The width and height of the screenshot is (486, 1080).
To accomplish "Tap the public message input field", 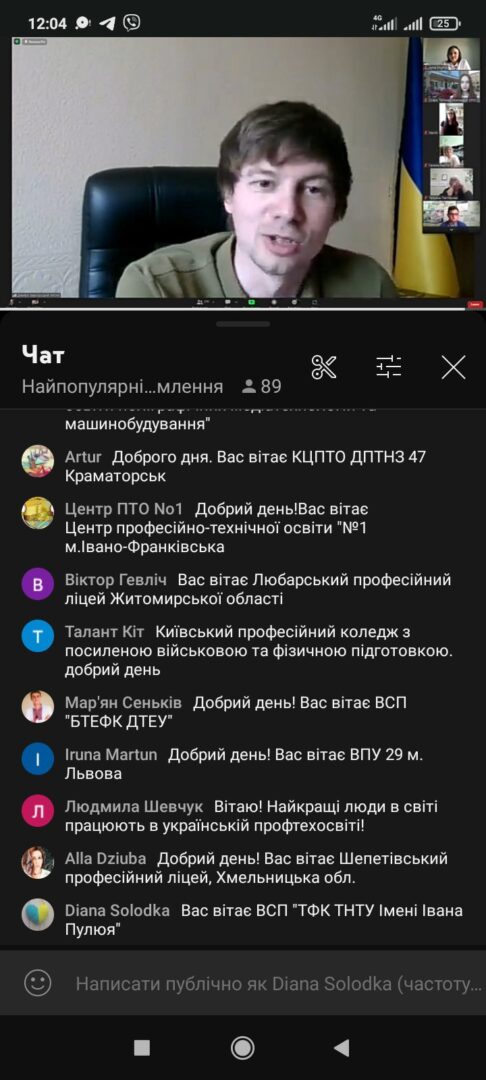I will 279,984.
